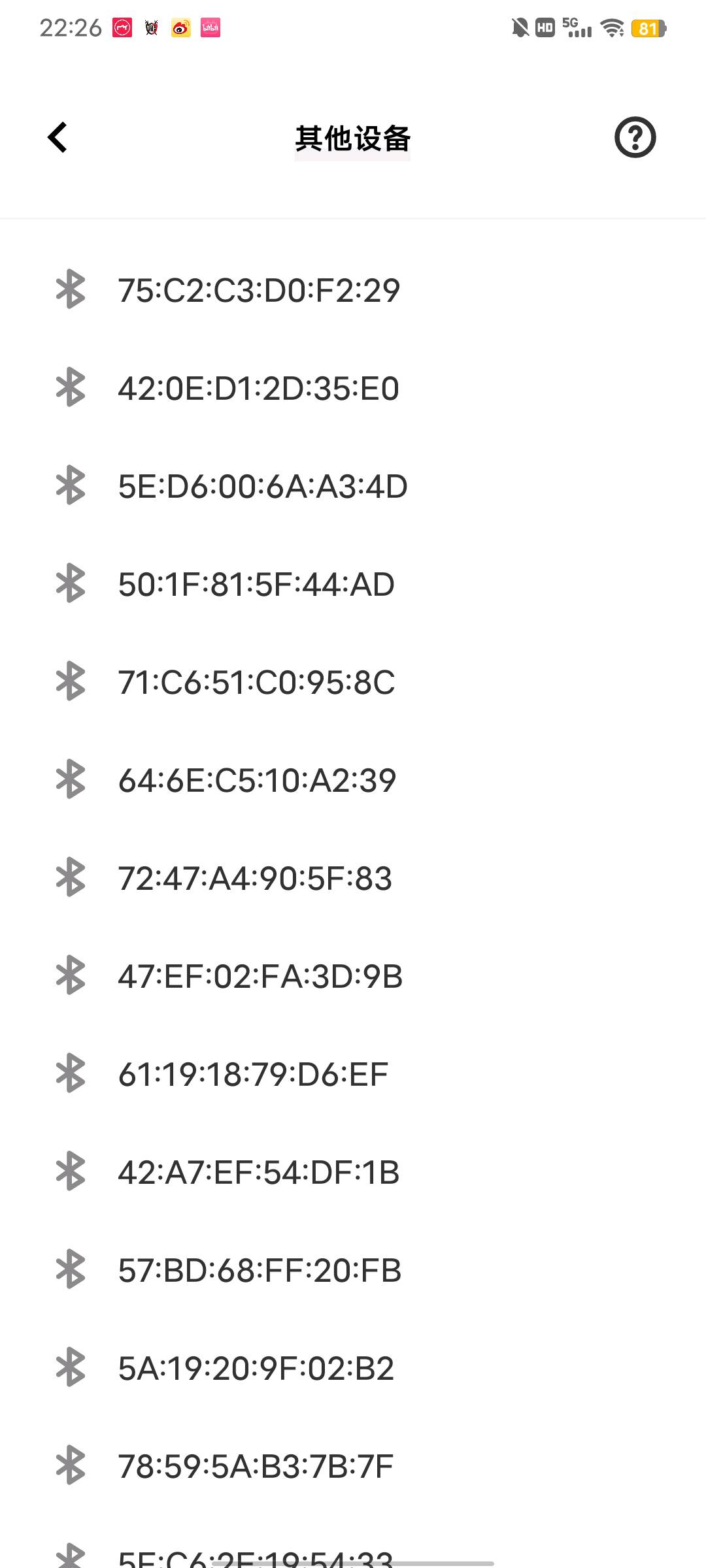Pick device 57:BD:68:FF:20:FB

tap(353, 1269)
